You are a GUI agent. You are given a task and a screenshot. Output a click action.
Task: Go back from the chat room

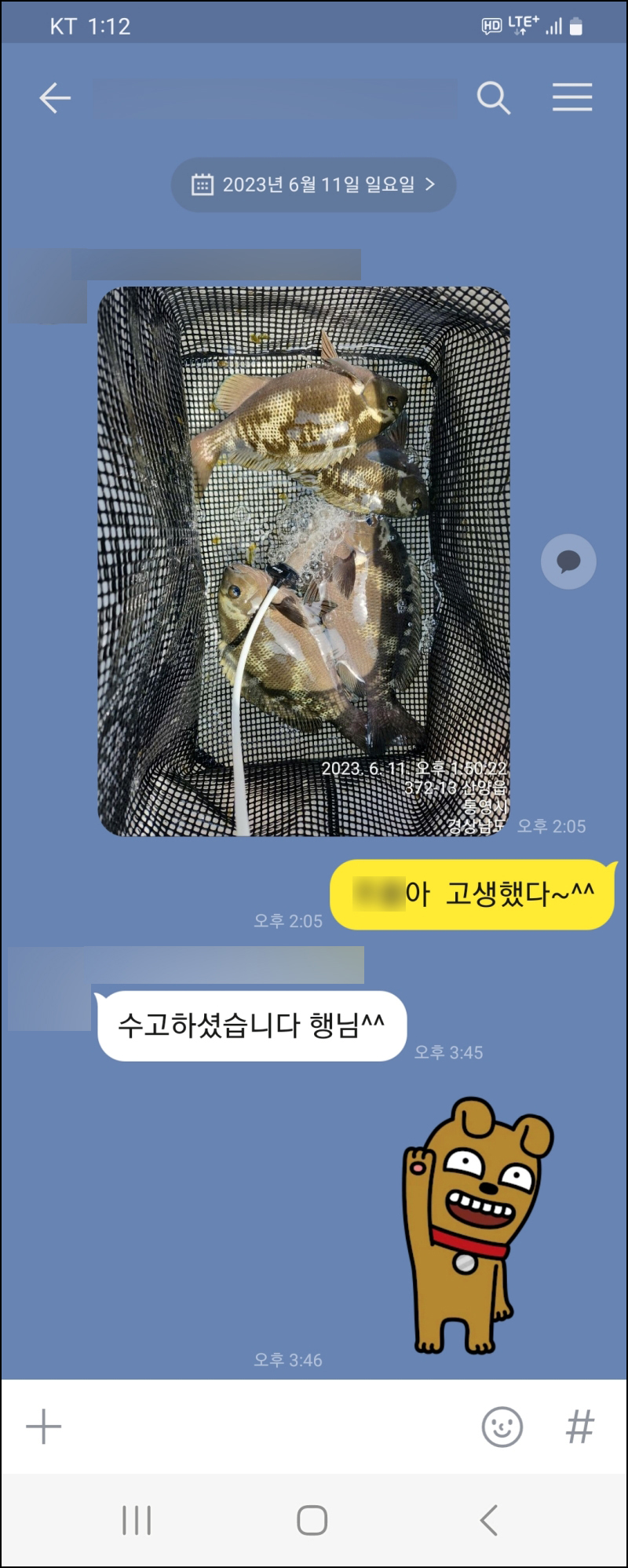click(x=55, y=98)
